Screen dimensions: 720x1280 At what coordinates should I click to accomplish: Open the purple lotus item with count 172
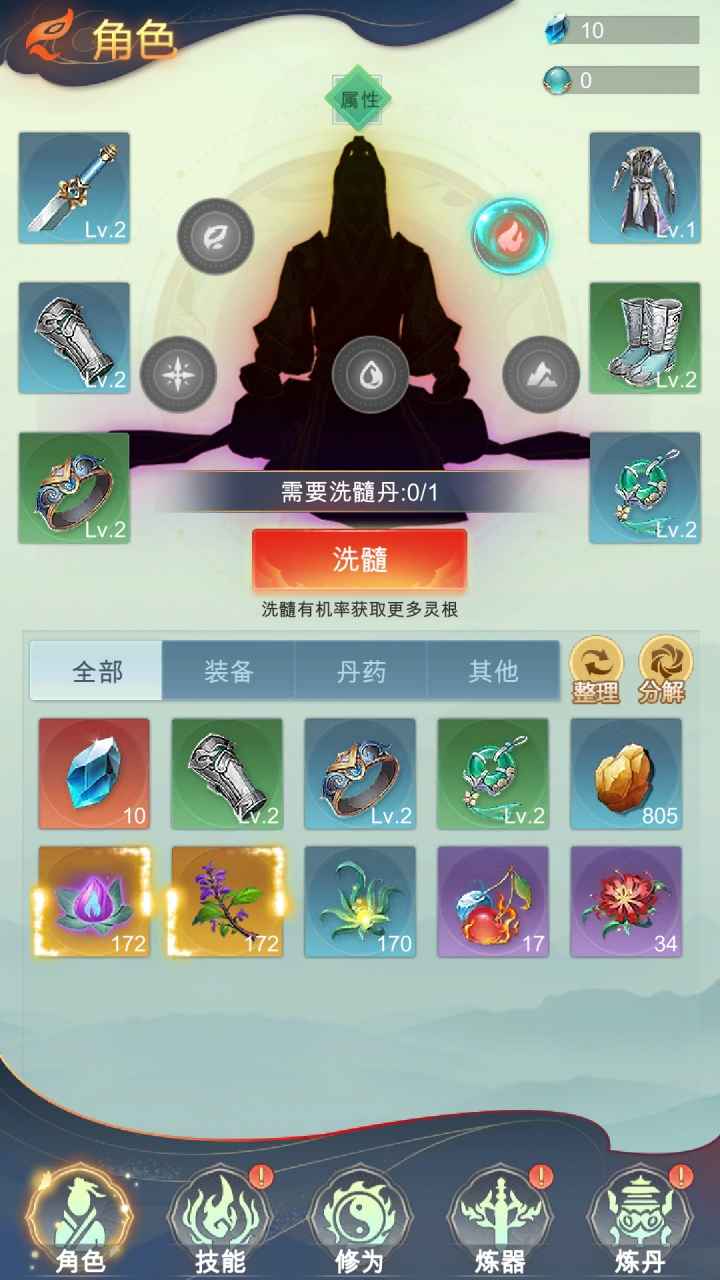tap(94, 901)
